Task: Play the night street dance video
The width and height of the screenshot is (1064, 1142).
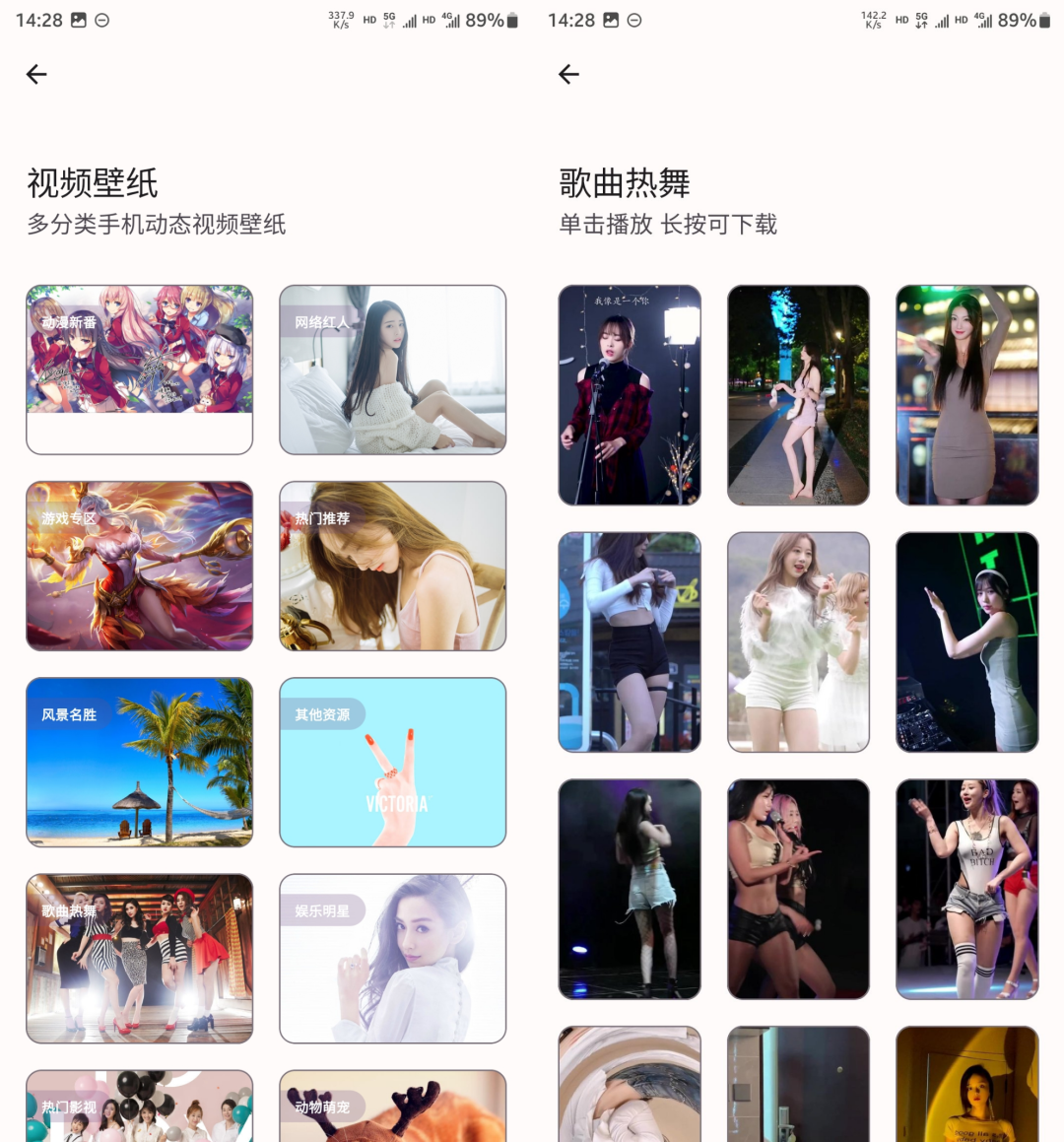Action: click(x=798, y=394)
